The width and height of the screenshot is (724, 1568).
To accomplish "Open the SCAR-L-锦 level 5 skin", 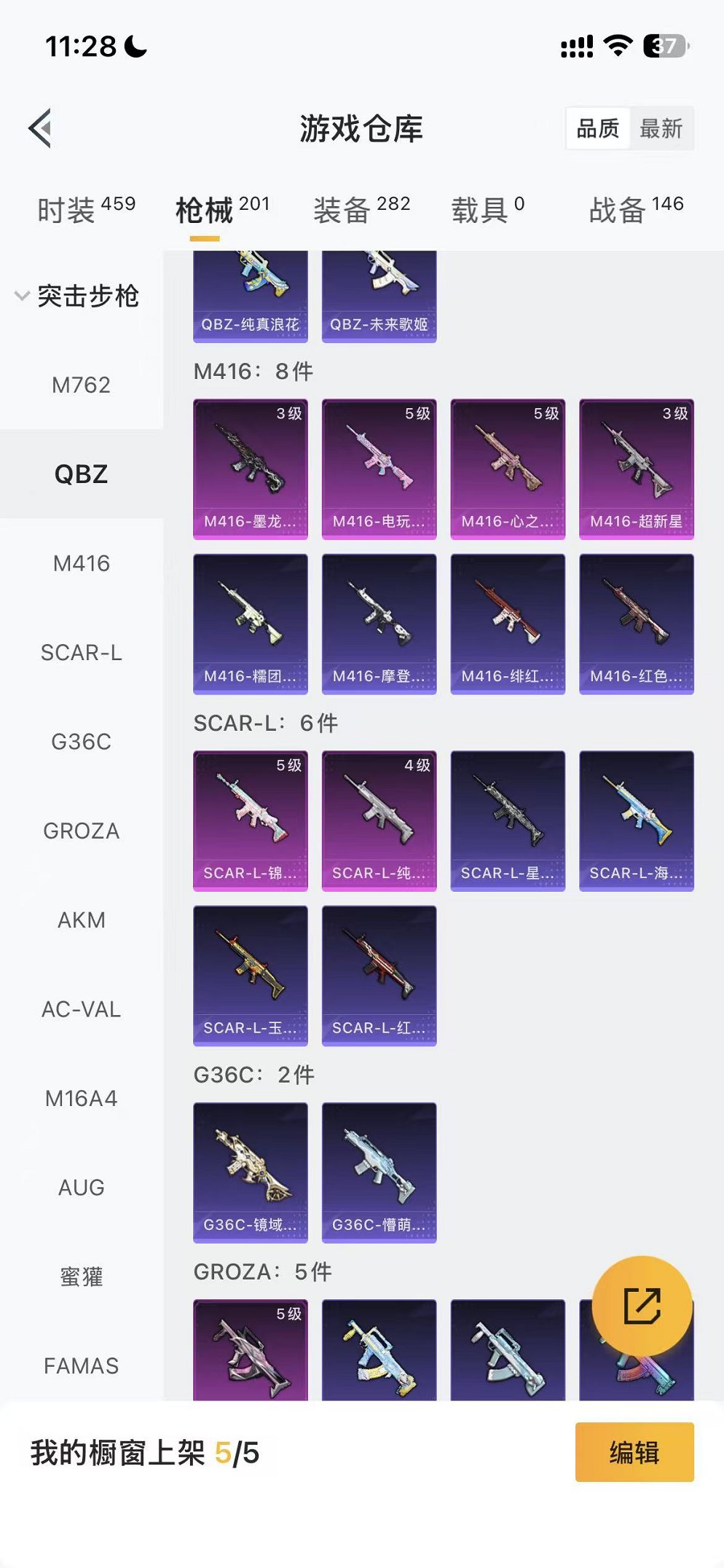I will coord(250,821).
